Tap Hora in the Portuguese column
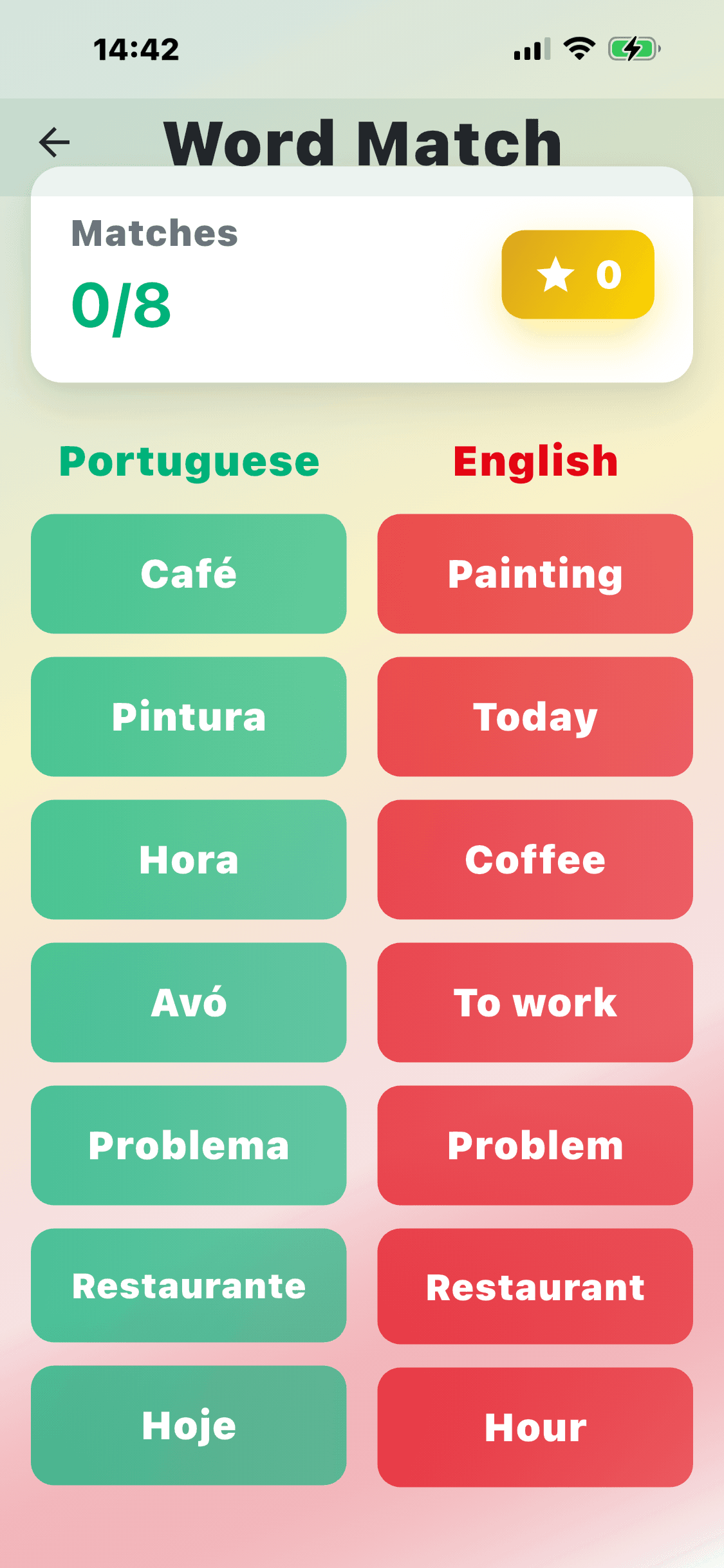724x1568 pixels. pos(189,859)
